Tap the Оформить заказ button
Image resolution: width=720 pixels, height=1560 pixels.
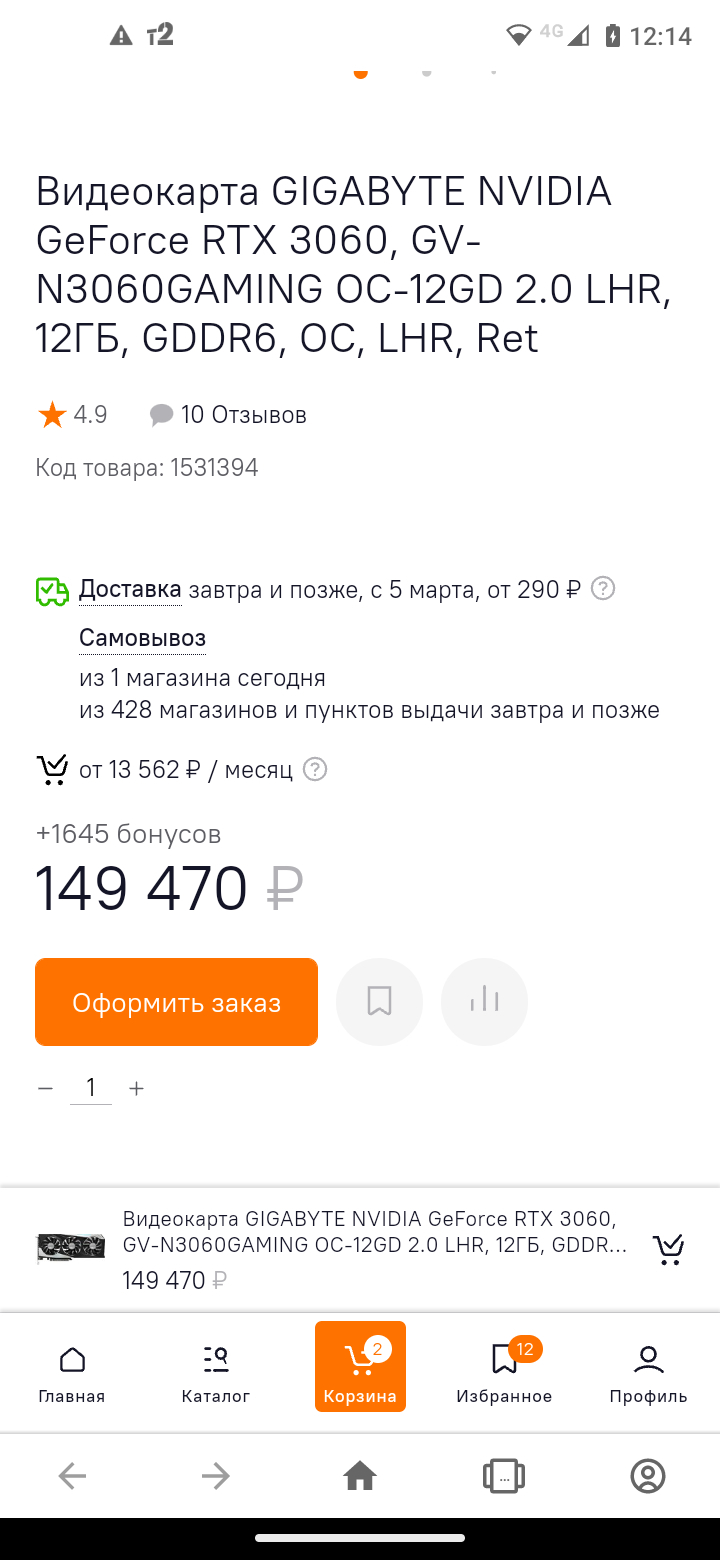coord(176,1002)
